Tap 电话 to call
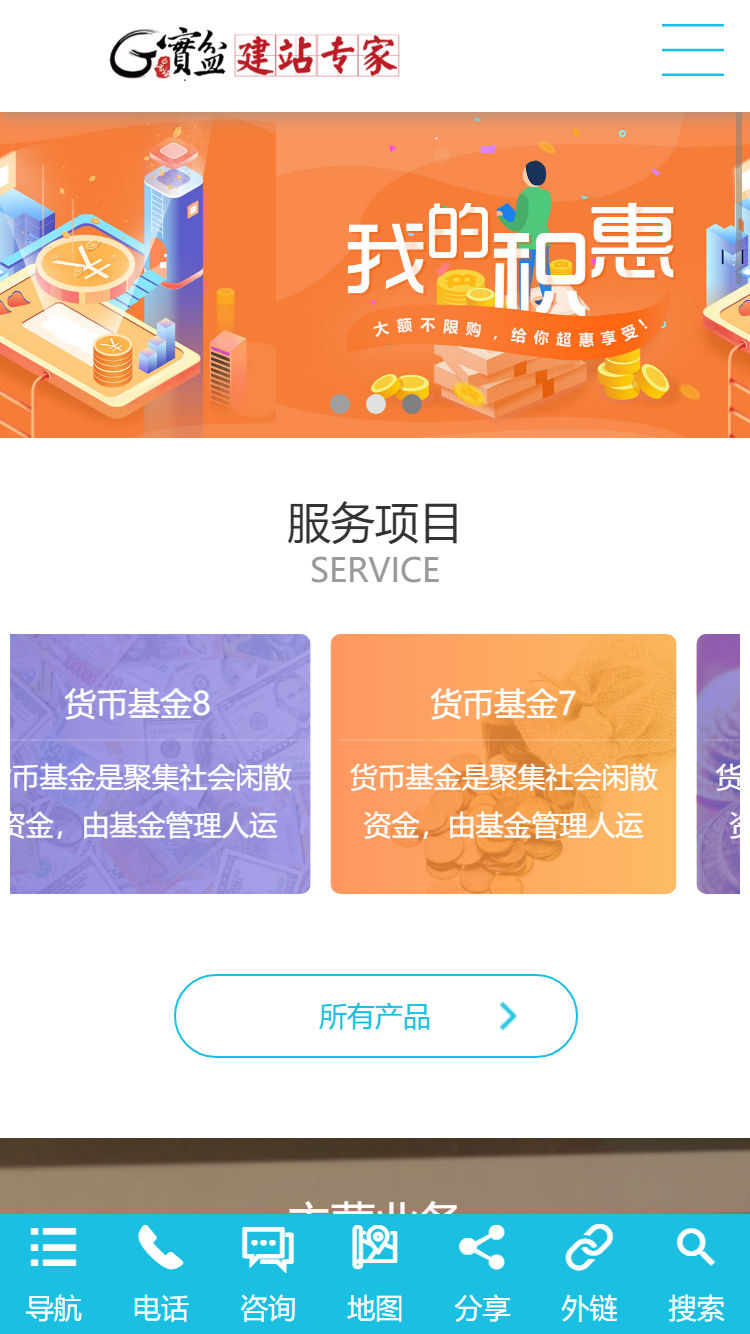750x1334 pixels. click(161, 1274)
